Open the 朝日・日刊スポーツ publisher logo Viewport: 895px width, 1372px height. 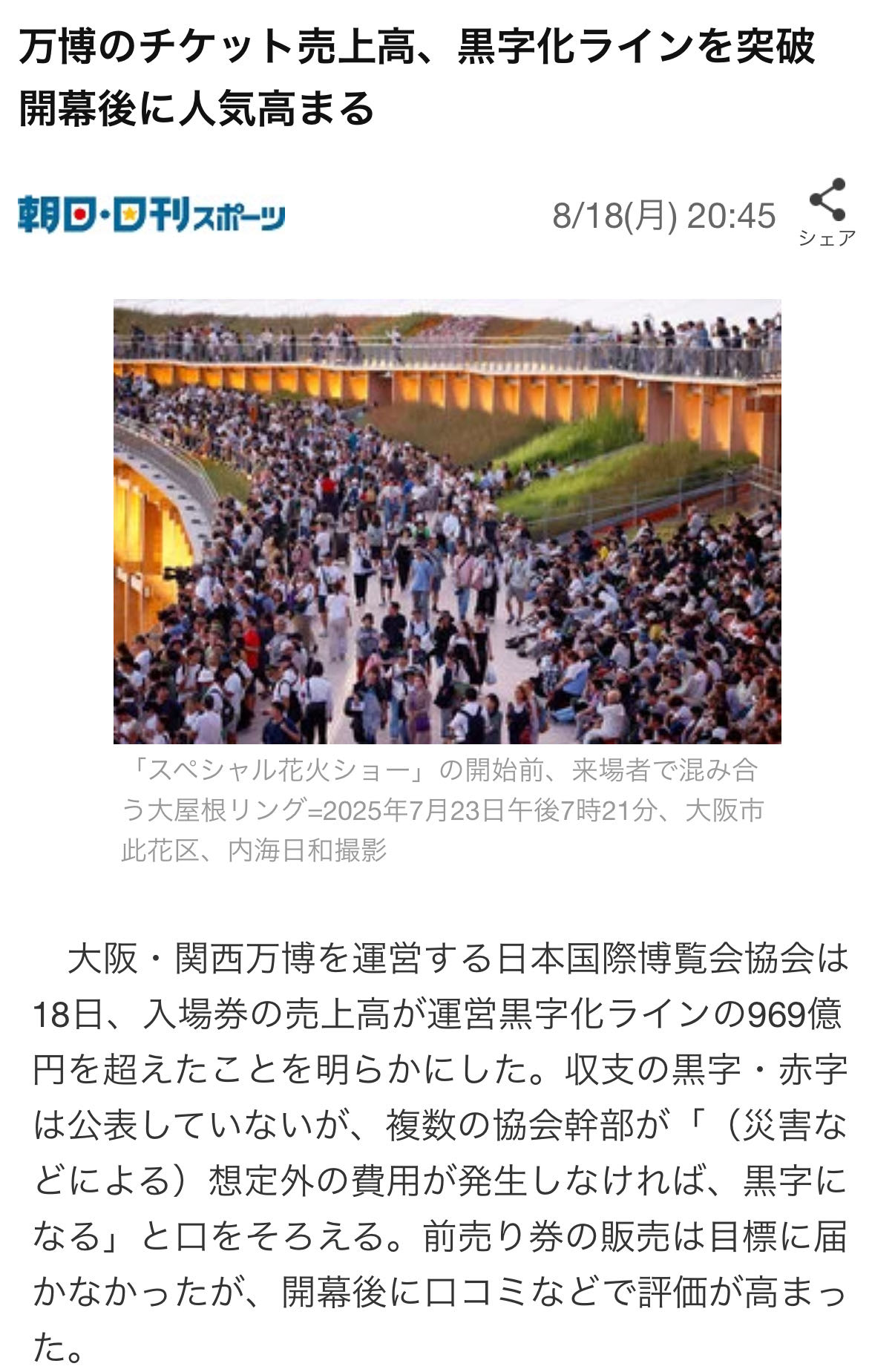(152, 214)
